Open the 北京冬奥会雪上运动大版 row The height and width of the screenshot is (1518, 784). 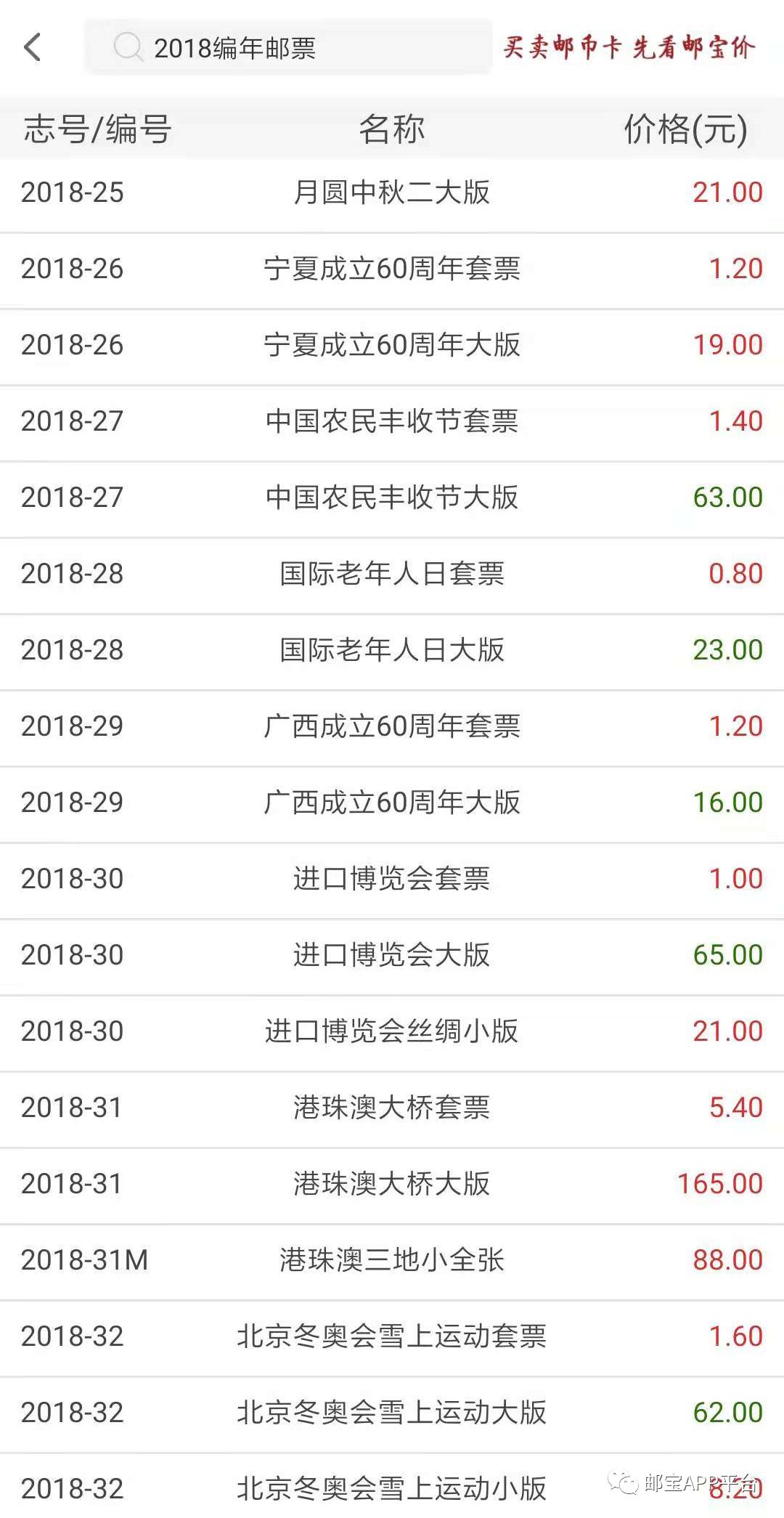pyautogui.click(x=392, y=1413)
